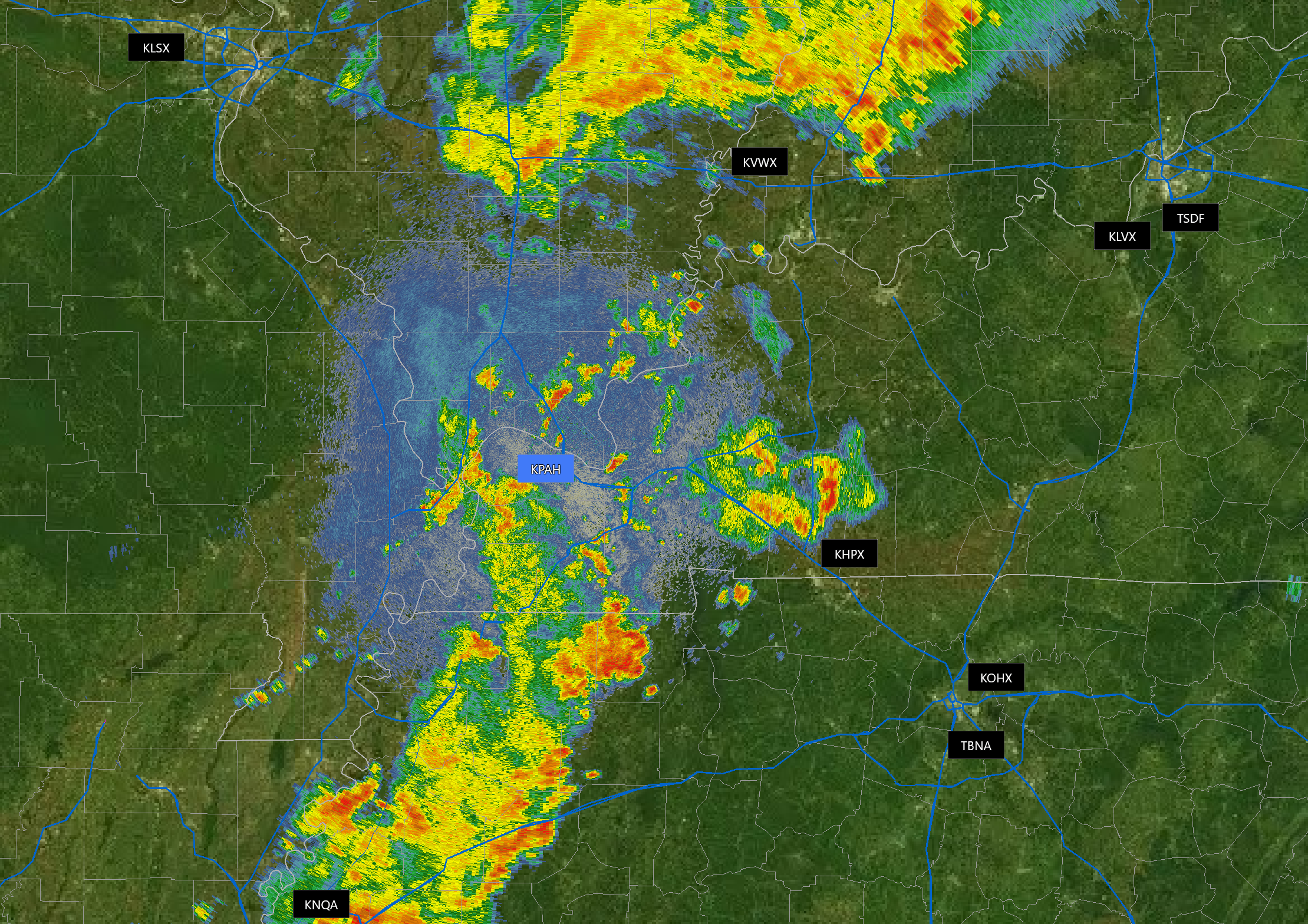This screenshot has height=924, width=1308.
Task: Switch to the KHPX radar site
Action: click(849, 554)
